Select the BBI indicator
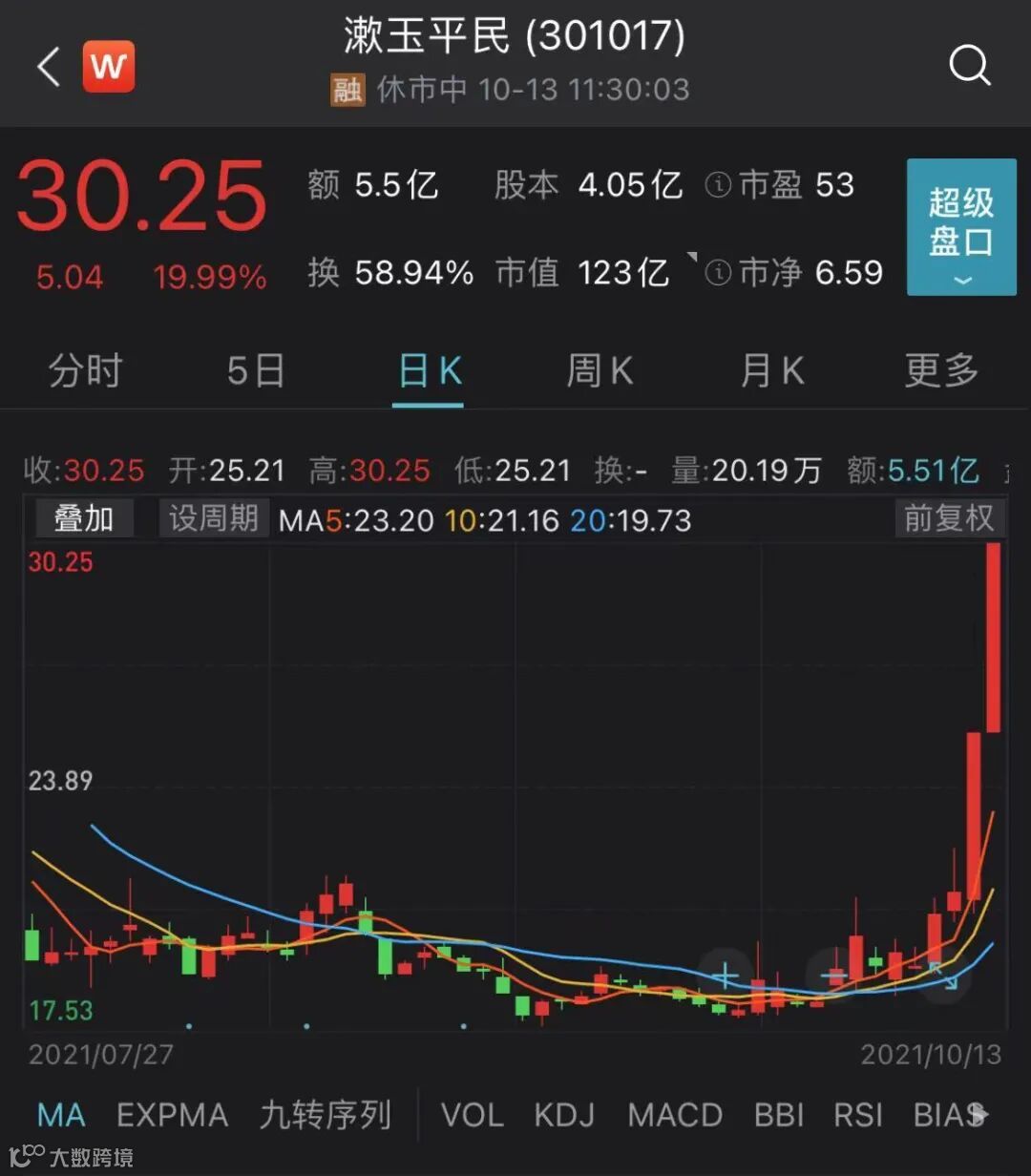This screenshot has width=1031, height=1176. (779, 1115)
